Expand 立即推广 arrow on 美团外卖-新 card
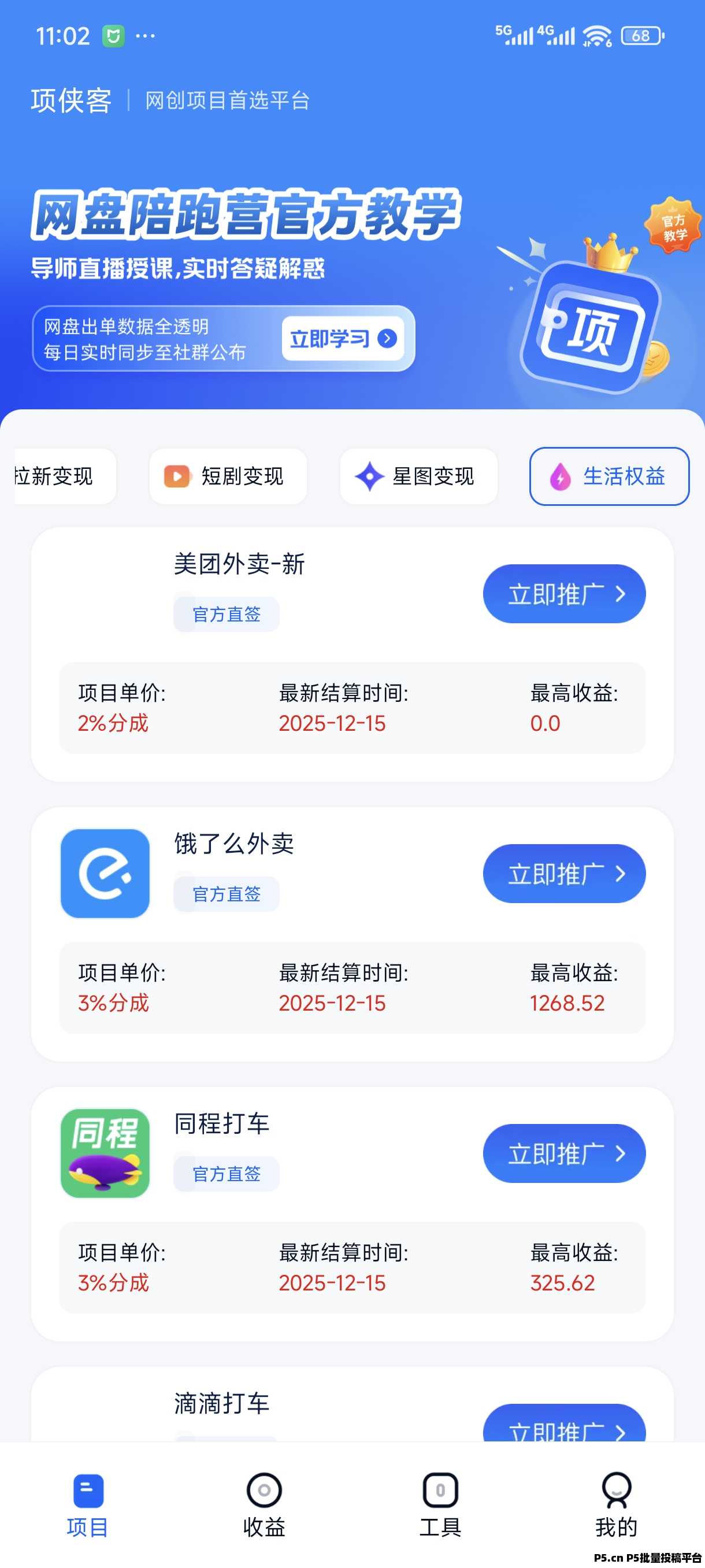Image resolution: width=705 pixels, height=1568 pixels. click(619, 593)
